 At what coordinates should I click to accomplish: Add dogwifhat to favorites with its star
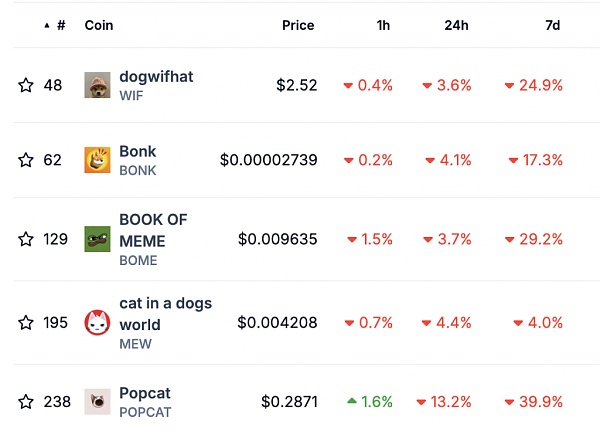(26, 86)
